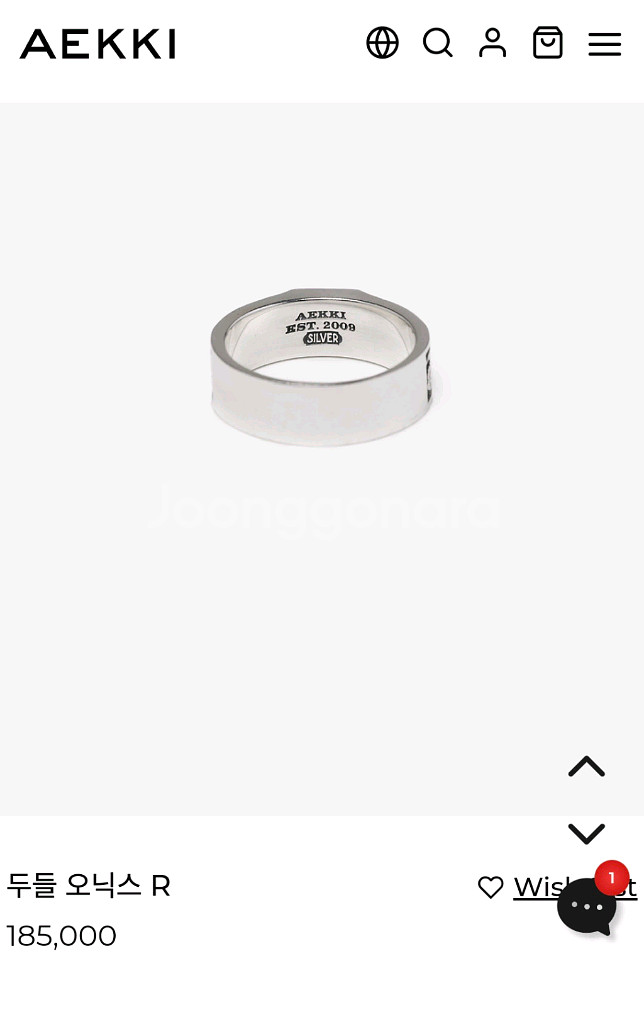Open the search magnifier
644x1024 pixels.
(x=438, y=43)
